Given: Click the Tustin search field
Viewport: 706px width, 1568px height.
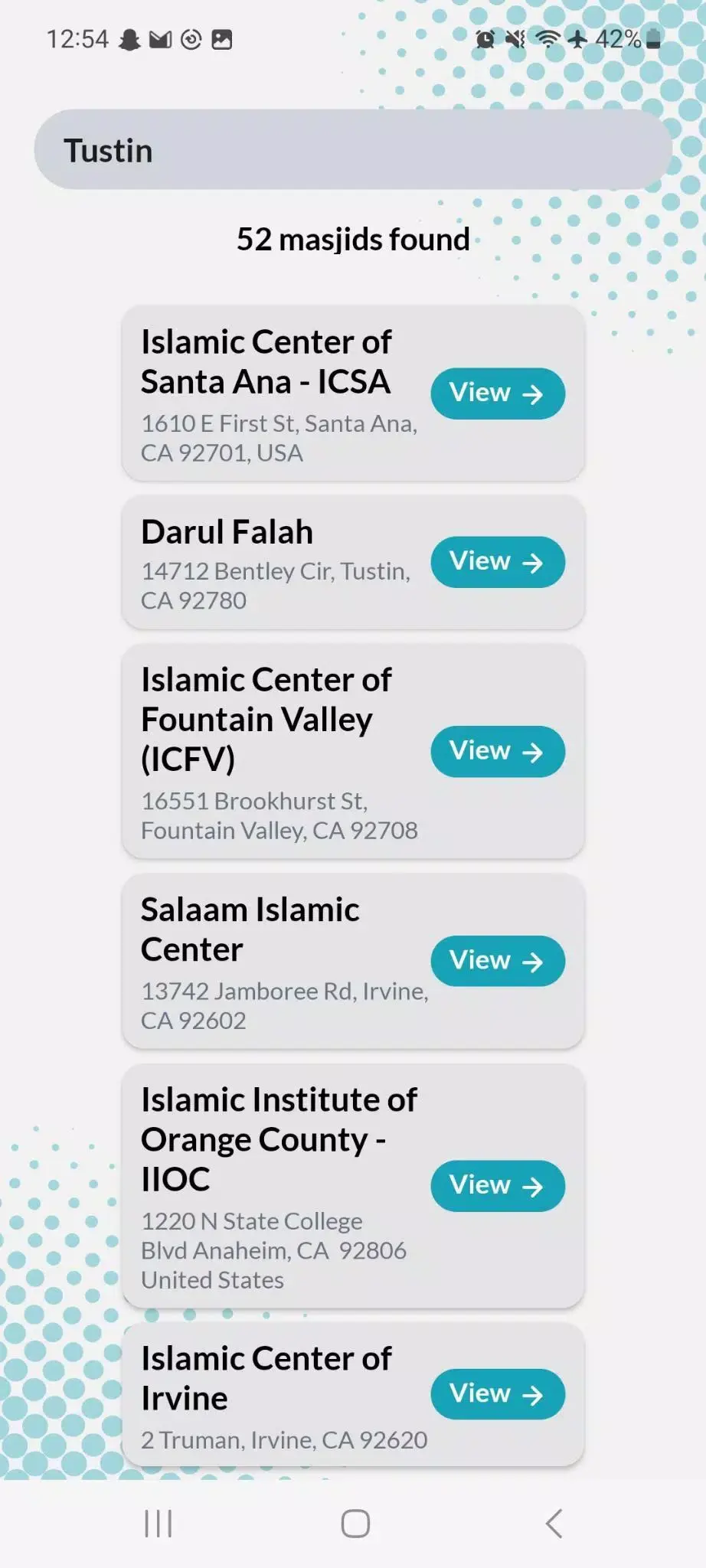Looking at the screenshot, I should pos(351,150).
